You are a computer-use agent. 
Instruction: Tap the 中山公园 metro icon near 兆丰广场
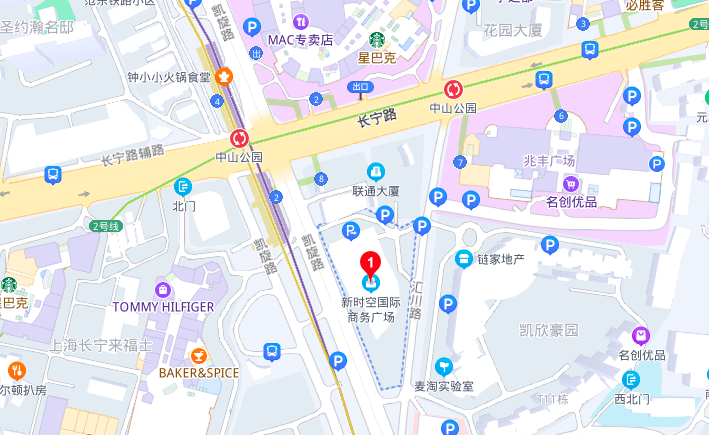pos(453,89)
